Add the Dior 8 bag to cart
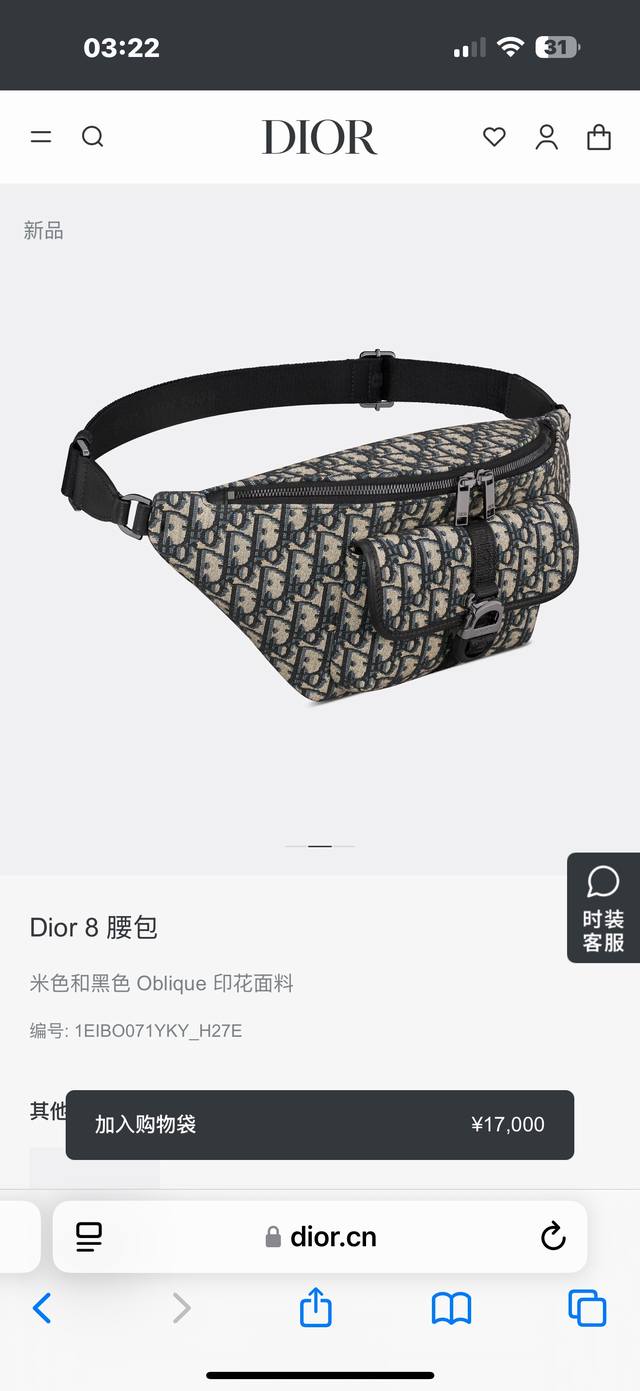 320,1125
